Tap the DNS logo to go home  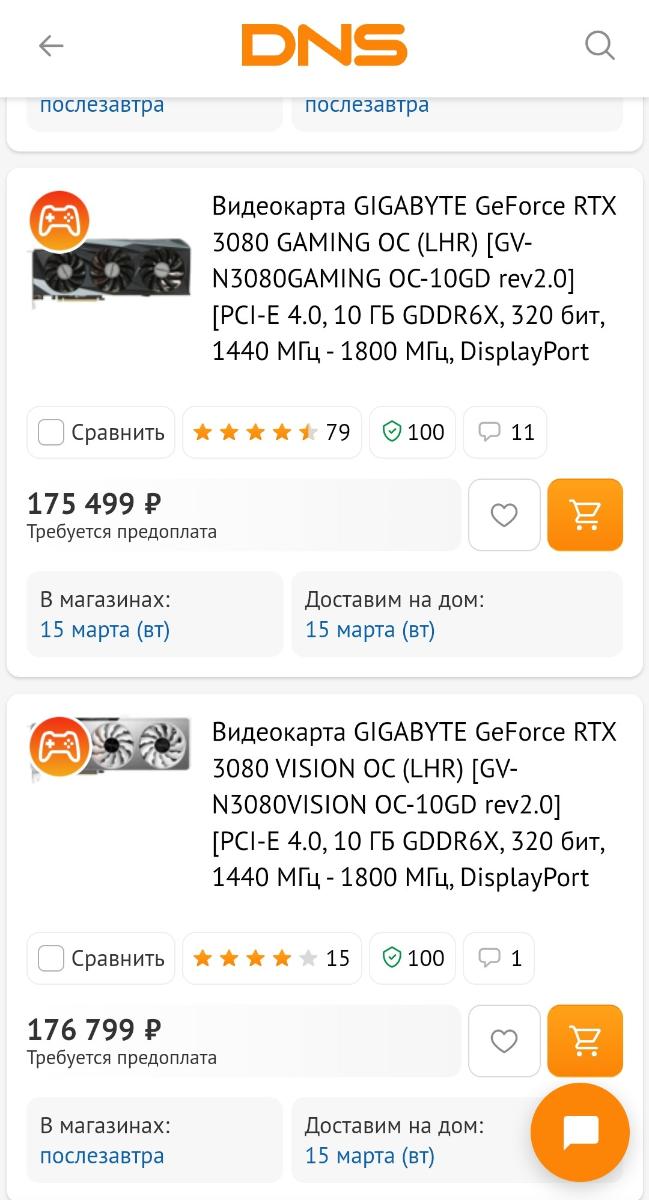324,45
